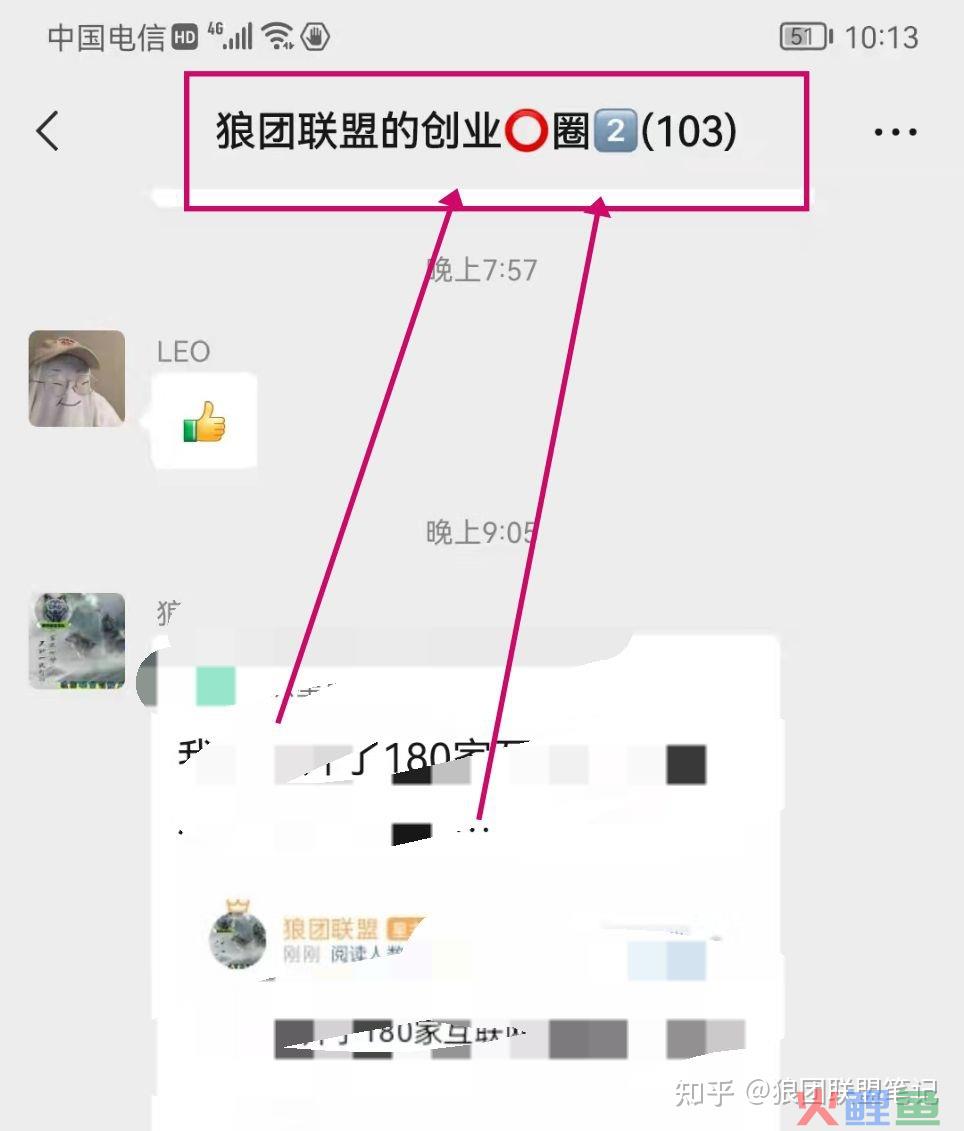Tap the wolf avatar of the second sender

point(77,641)
